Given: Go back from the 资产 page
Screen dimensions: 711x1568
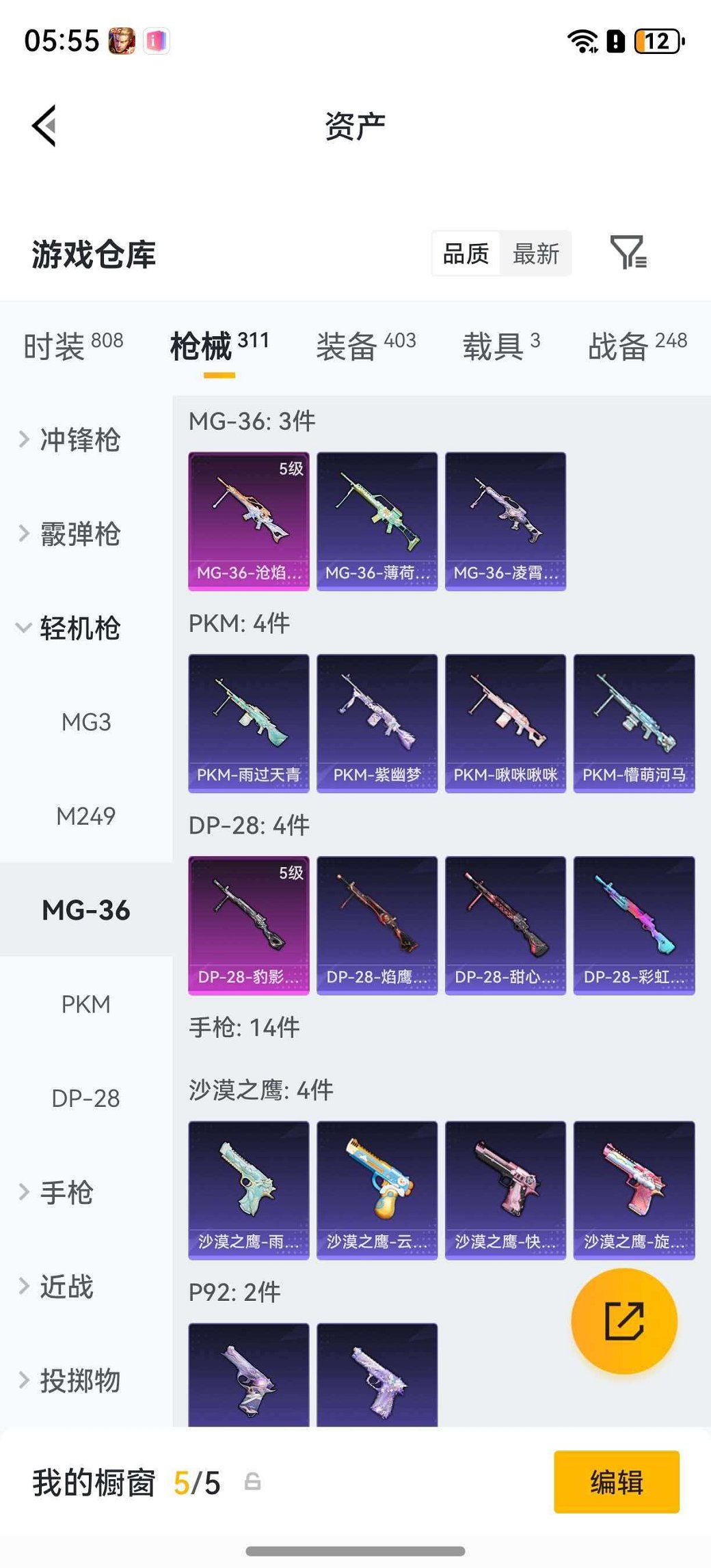Looking at the screenshot, I should pos(44,126).
